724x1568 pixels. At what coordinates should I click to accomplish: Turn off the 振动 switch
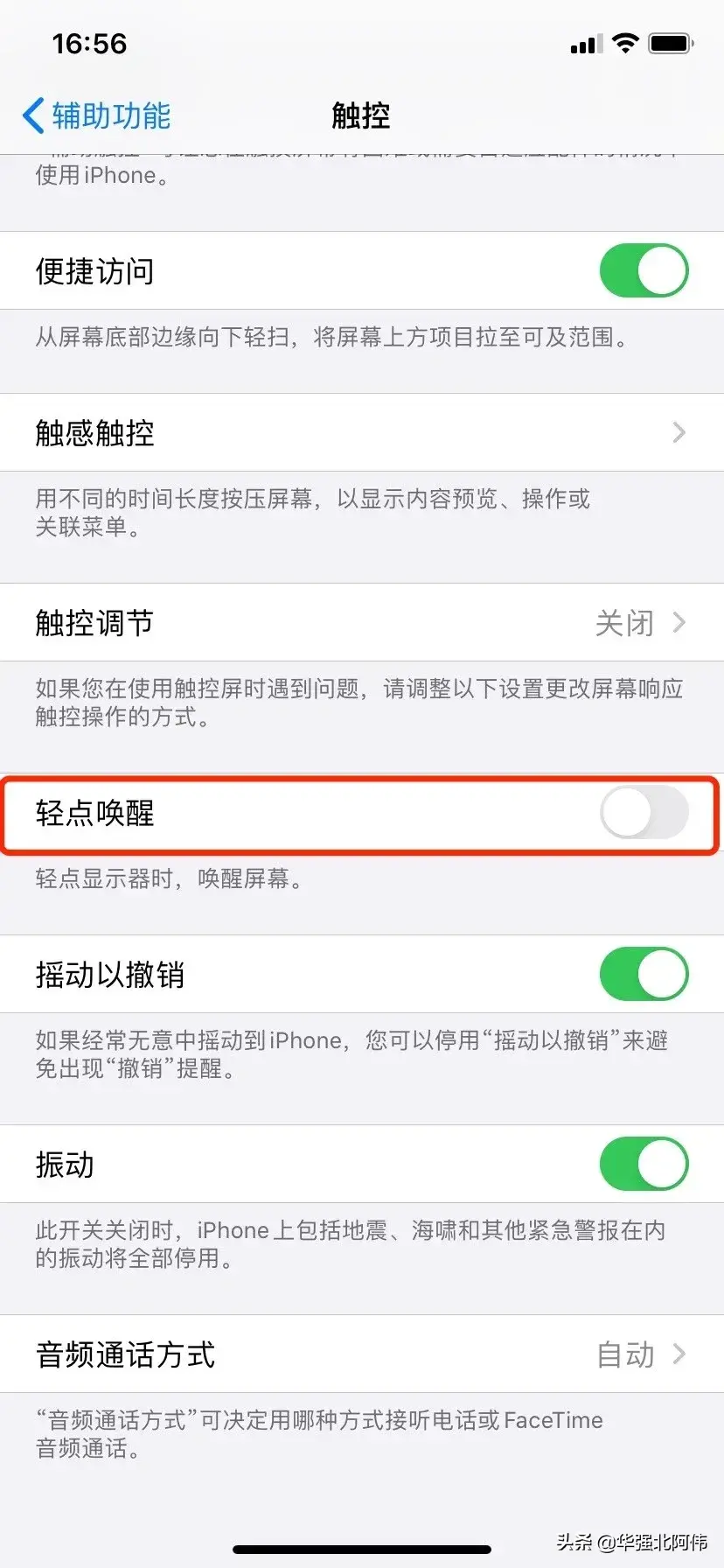click(644, 1165)
